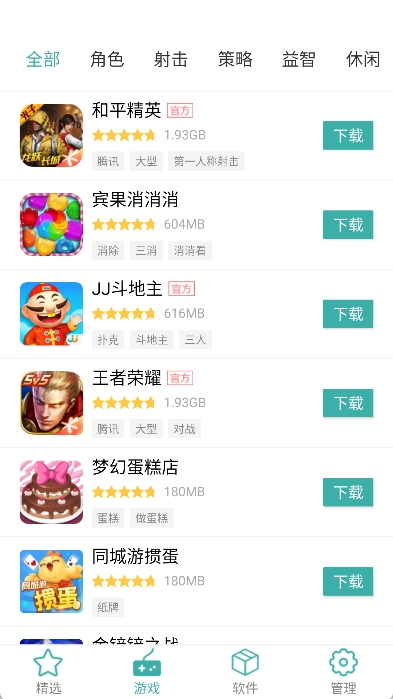Tap 下载 next to 梦幻蛋糕店
This screenshot has height=699, width=393.
pyautogui.click(x=348, y=492)
